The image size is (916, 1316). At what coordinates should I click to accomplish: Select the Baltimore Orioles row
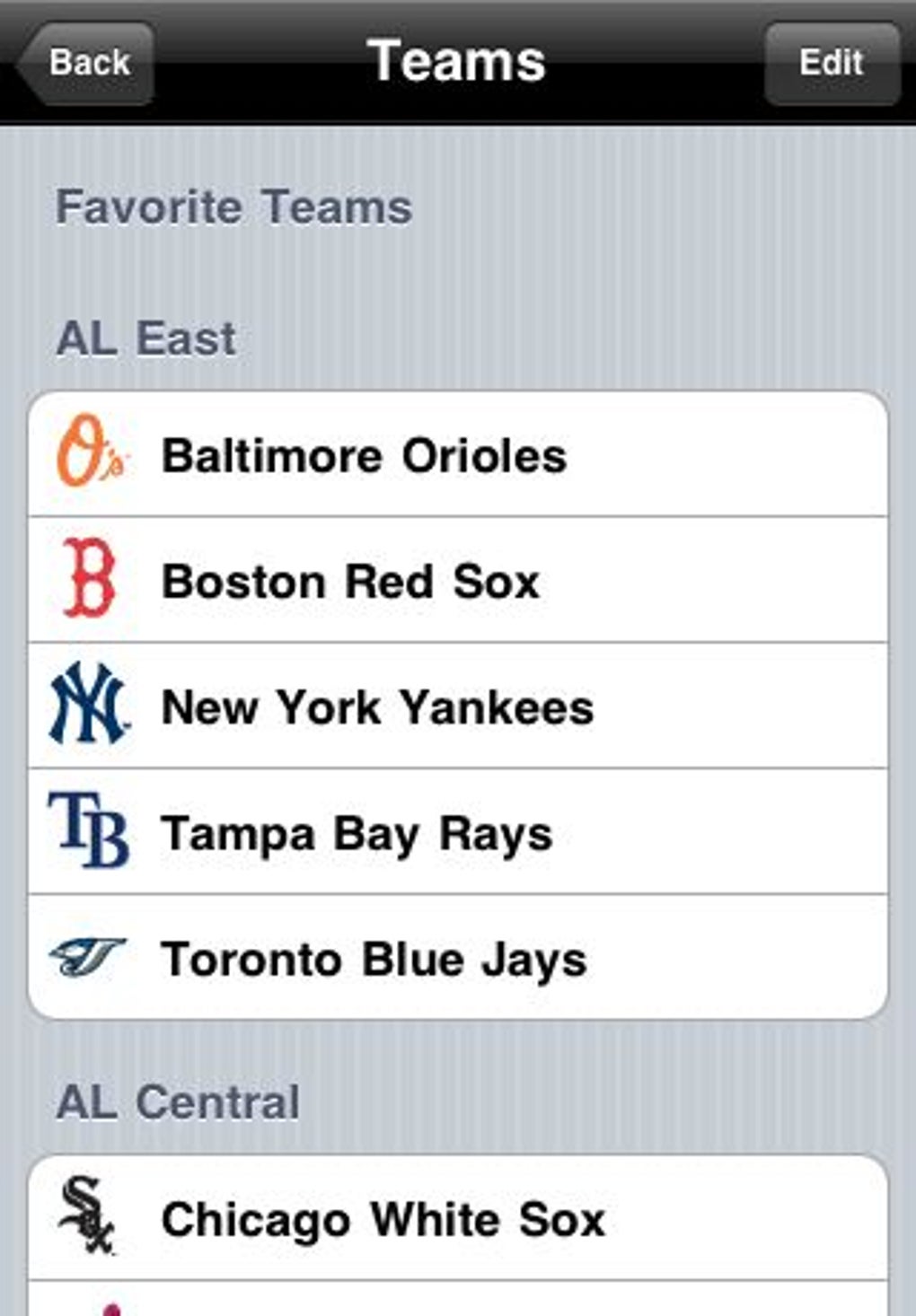pos(457,455)
